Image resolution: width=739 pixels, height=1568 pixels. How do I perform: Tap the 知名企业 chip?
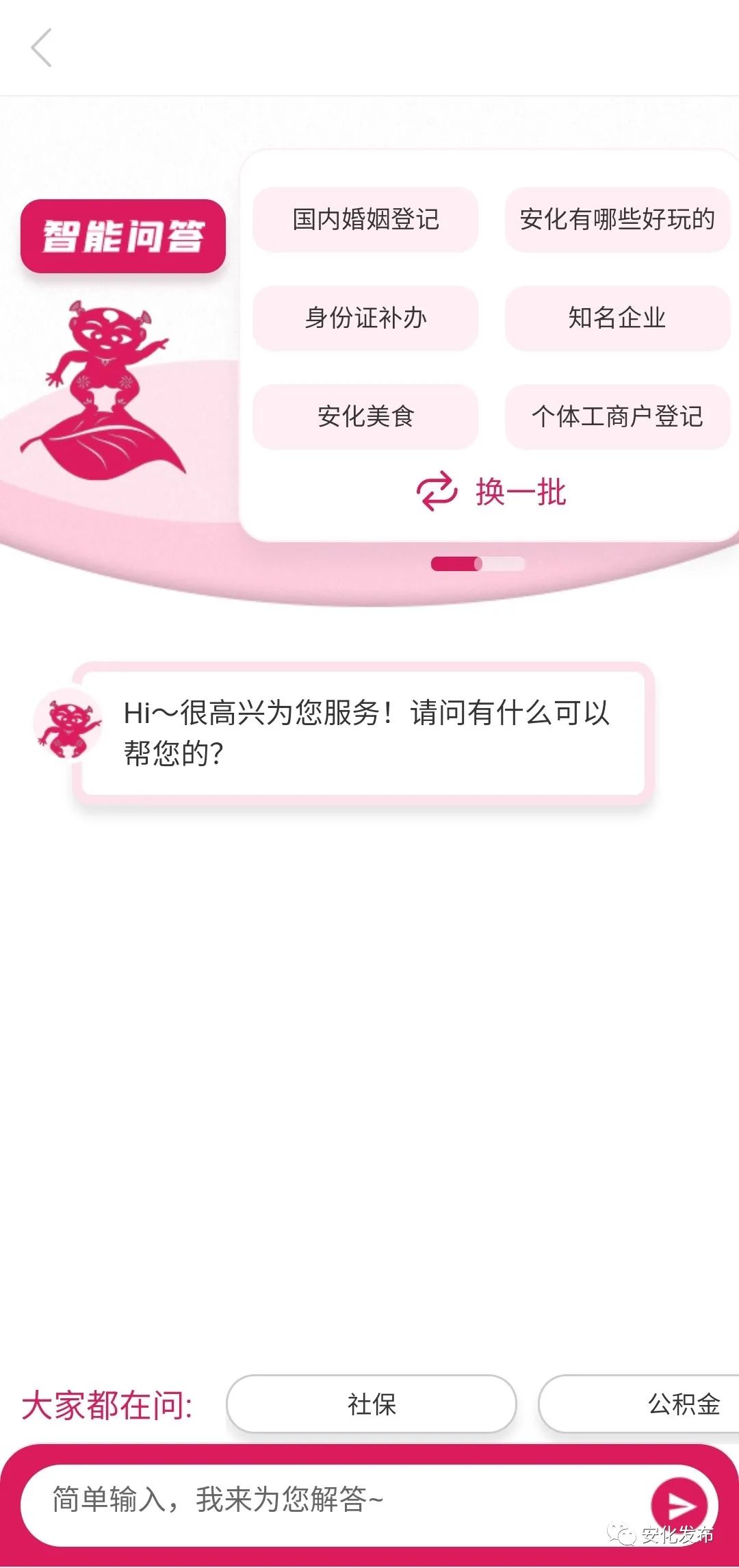(617, 318)
